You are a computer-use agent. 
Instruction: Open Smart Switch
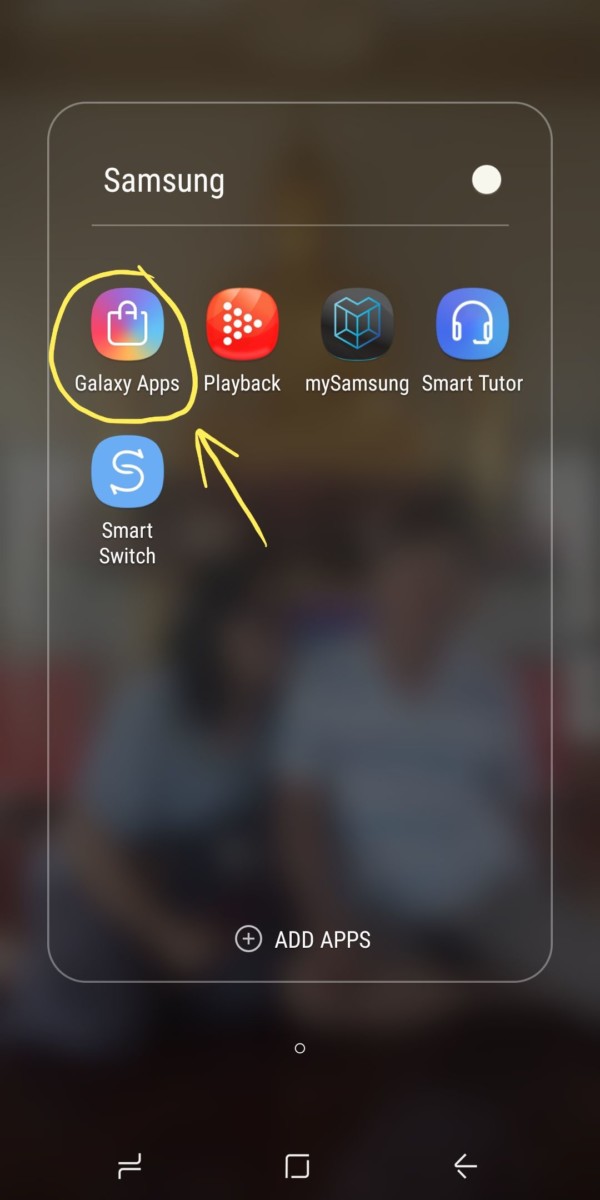point(127,472)
